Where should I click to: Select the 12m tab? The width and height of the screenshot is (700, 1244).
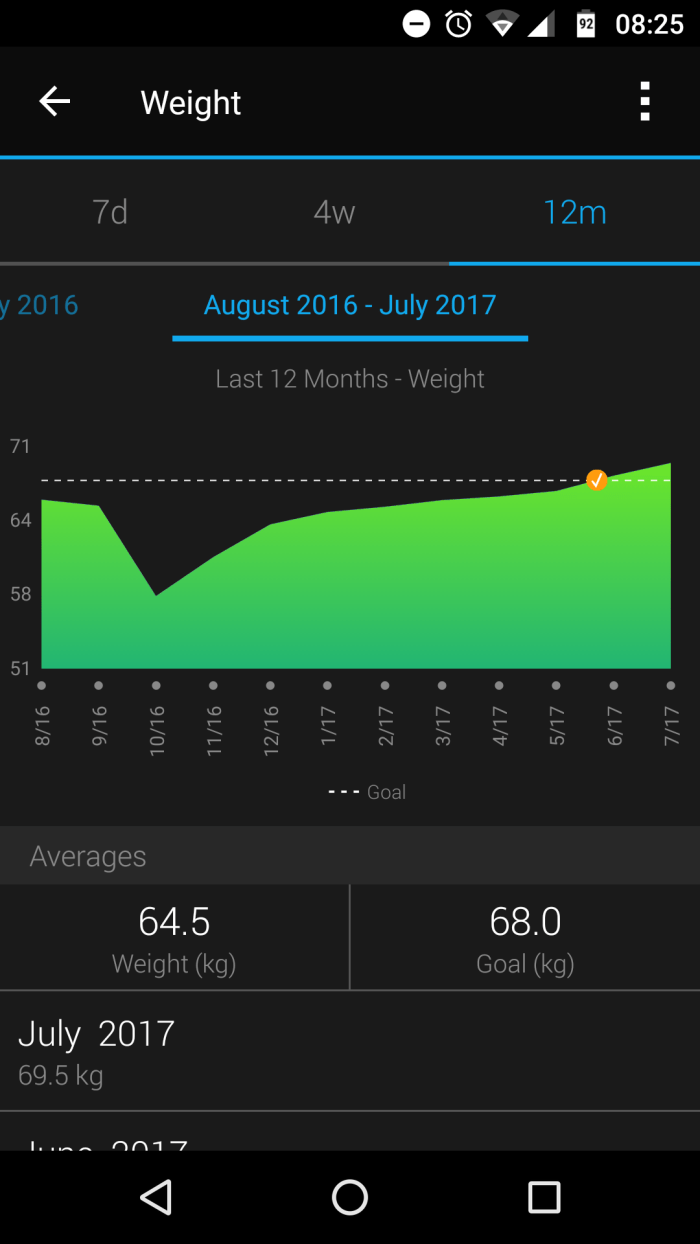click(x=575, y=212)
